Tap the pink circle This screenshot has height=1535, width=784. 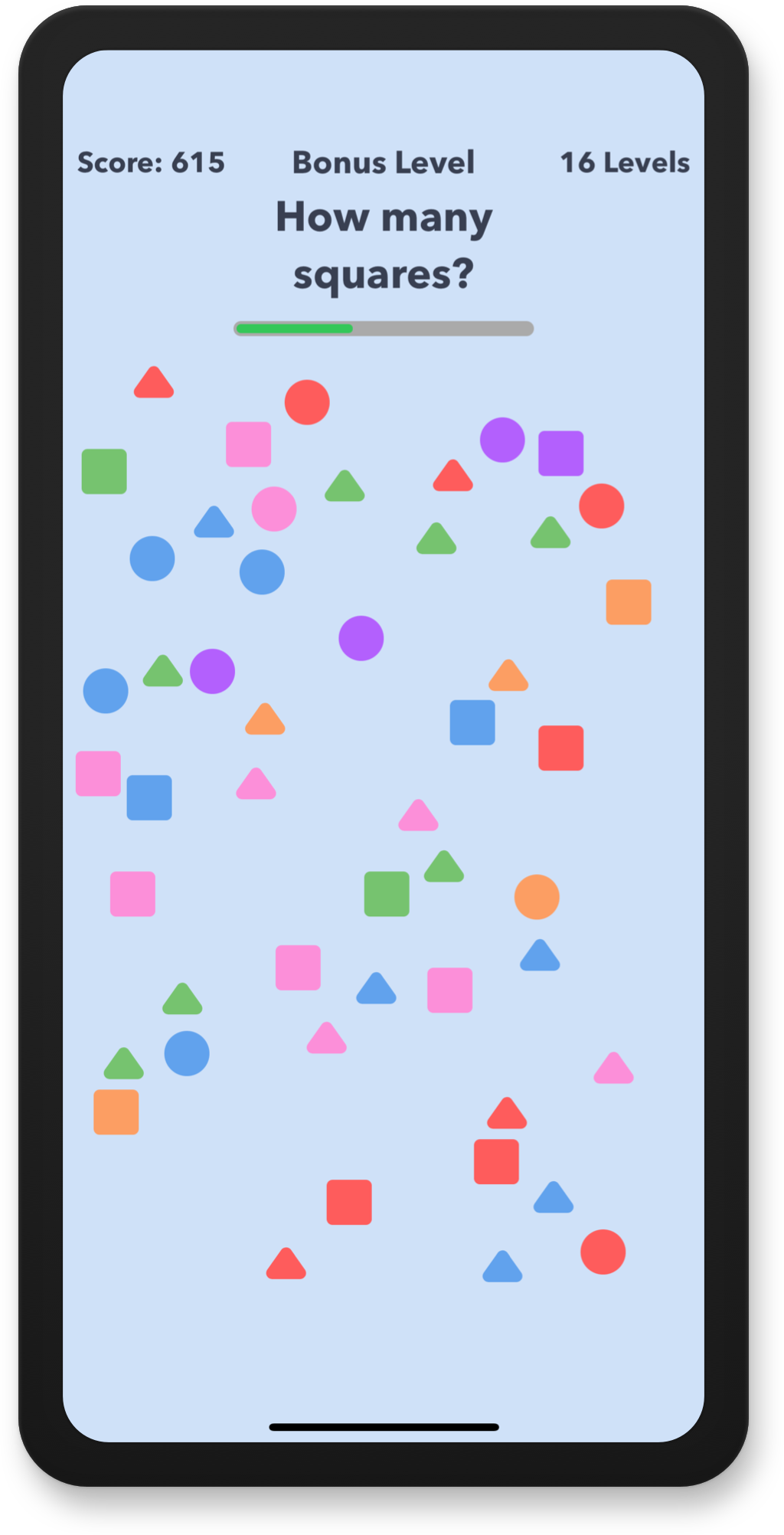click(274, 509)
